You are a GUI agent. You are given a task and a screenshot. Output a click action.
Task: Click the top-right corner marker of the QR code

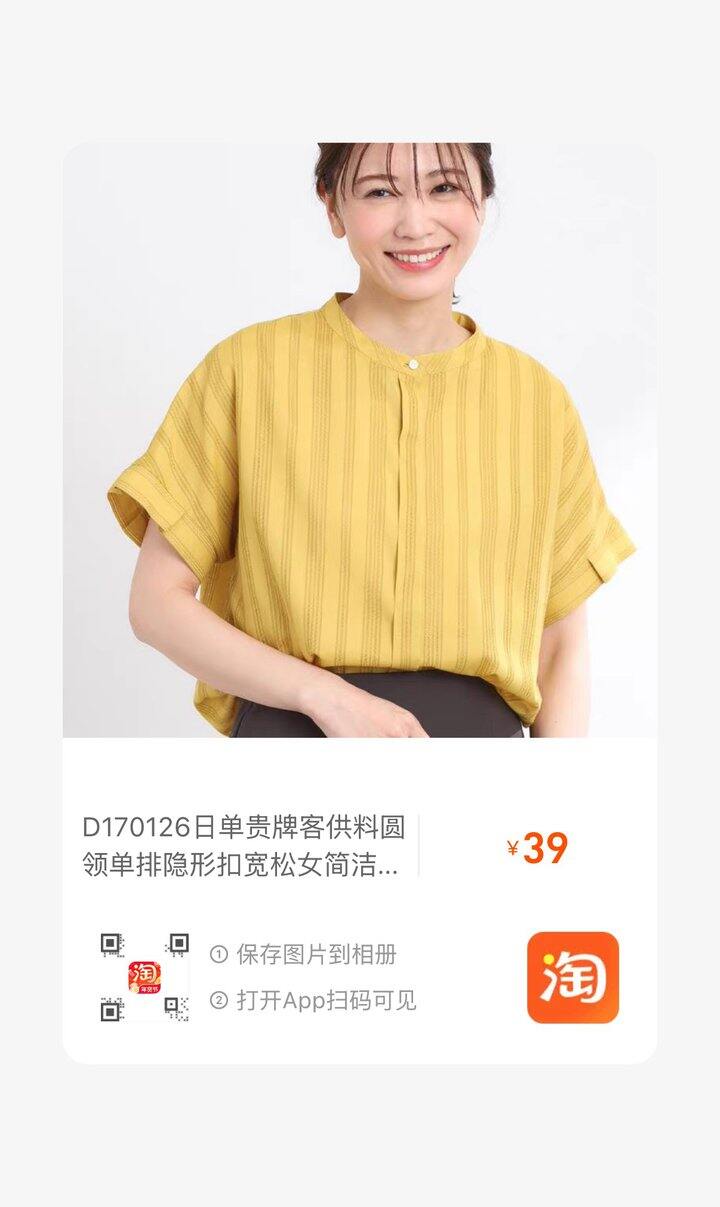181,941
